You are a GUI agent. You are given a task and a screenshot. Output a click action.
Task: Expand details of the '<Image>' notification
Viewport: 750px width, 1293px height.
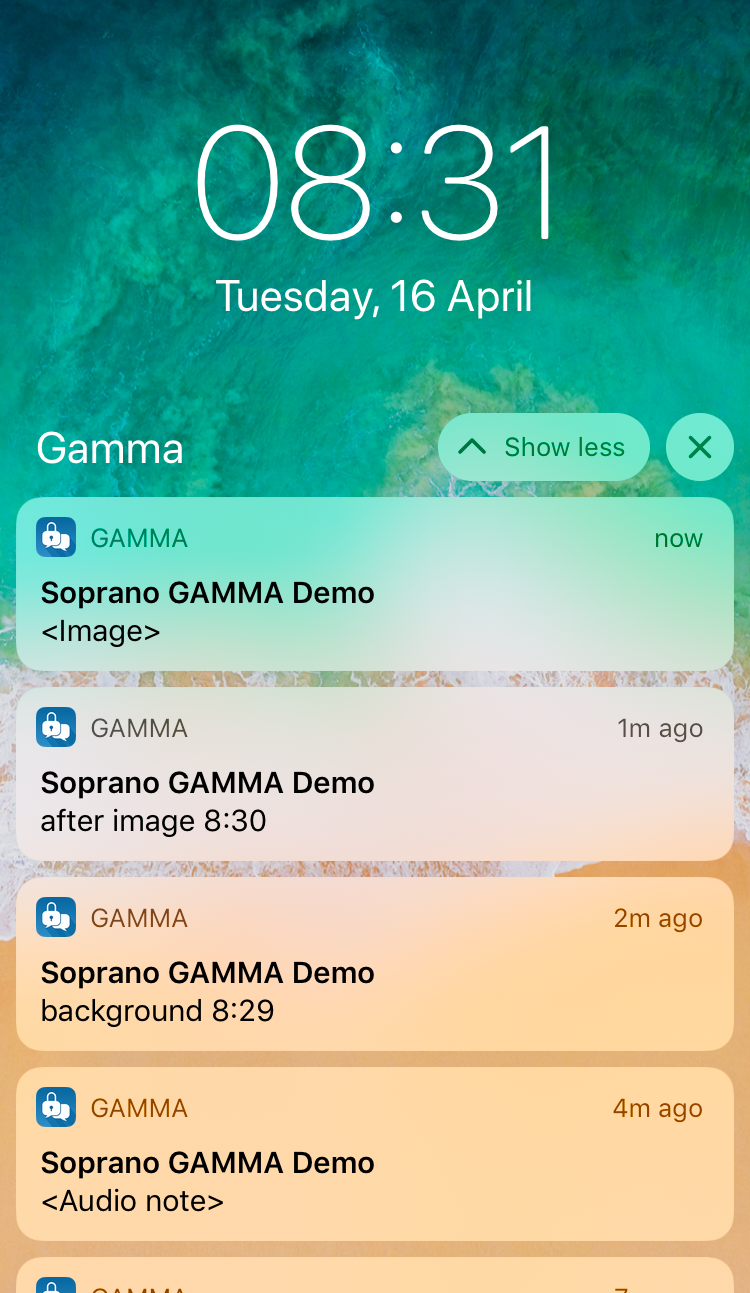click(375, 583)
